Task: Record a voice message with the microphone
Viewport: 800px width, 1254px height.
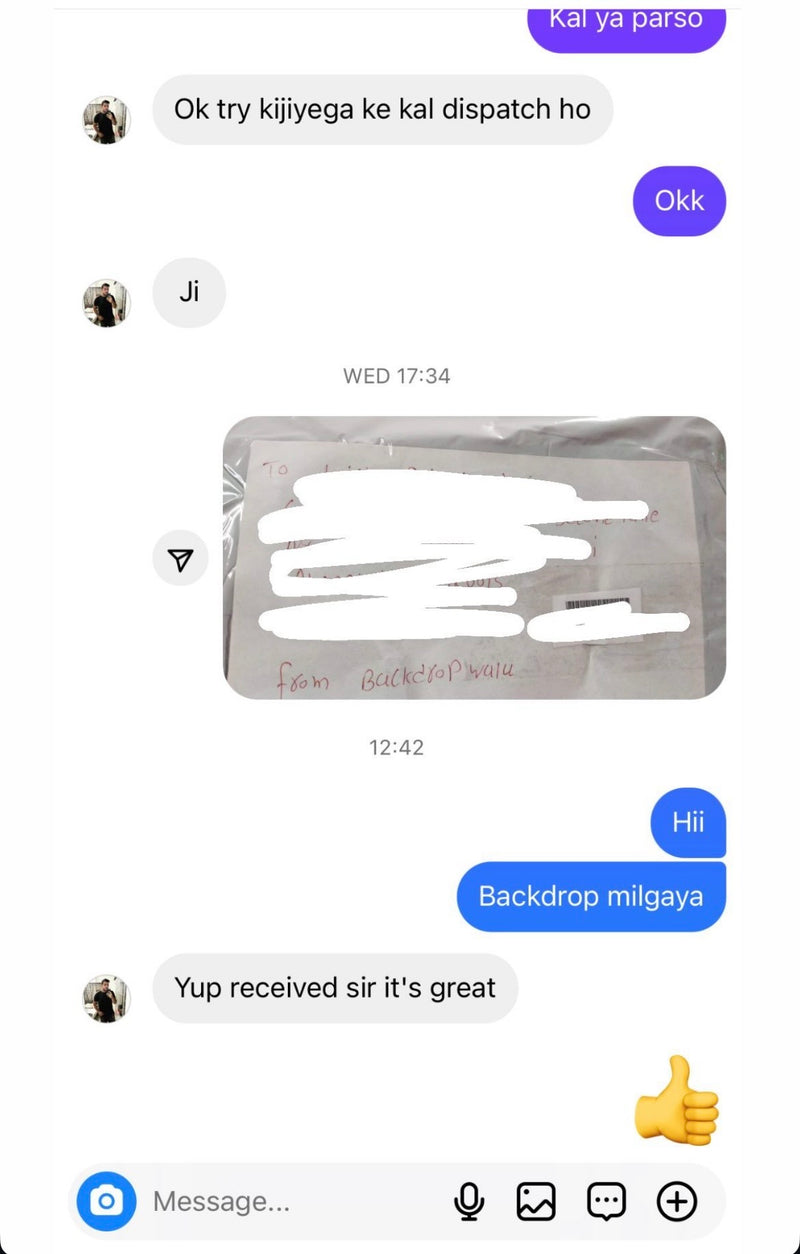Action: pos(469,1201)
